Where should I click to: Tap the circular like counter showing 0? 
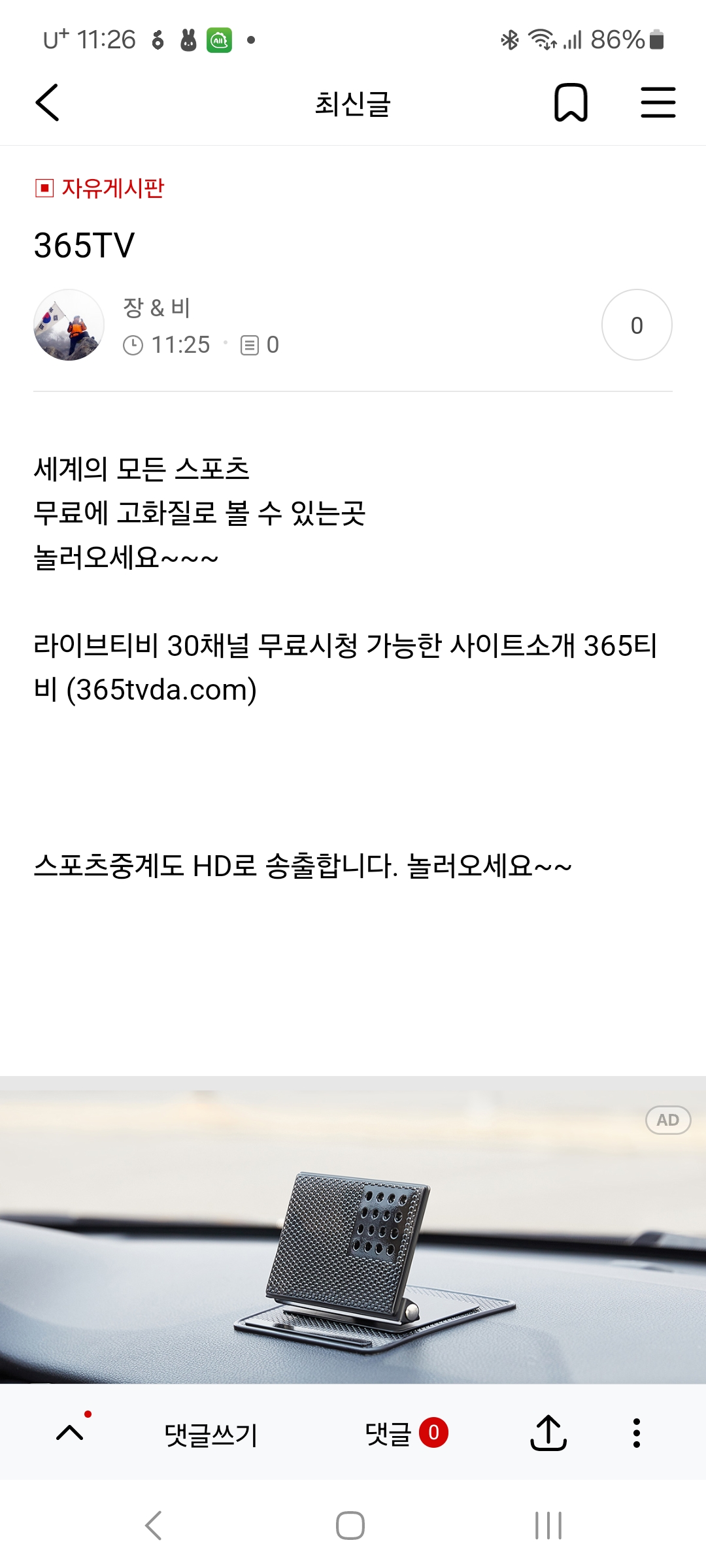(x=637, y=325)
